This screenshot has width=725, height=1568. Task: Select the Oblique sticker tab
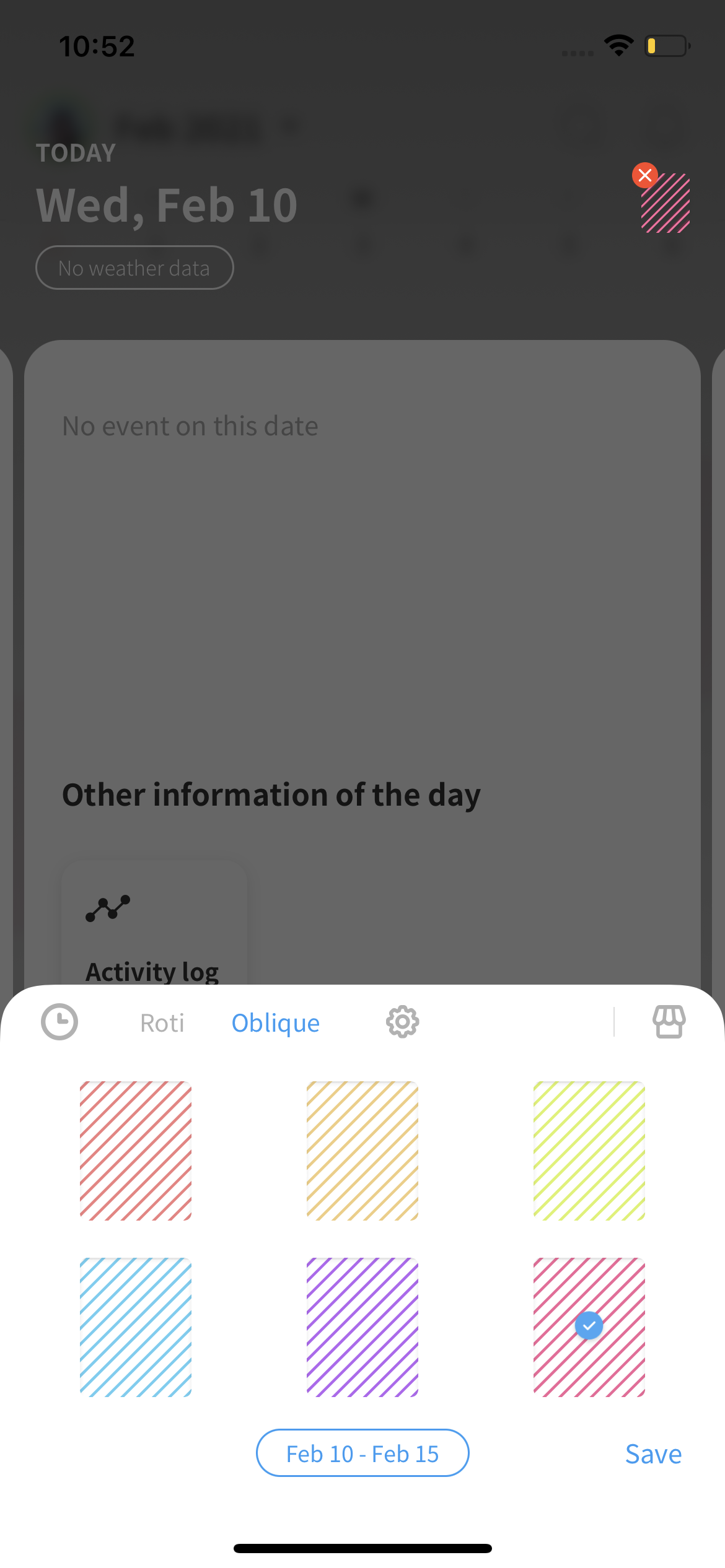point(276,1023)
